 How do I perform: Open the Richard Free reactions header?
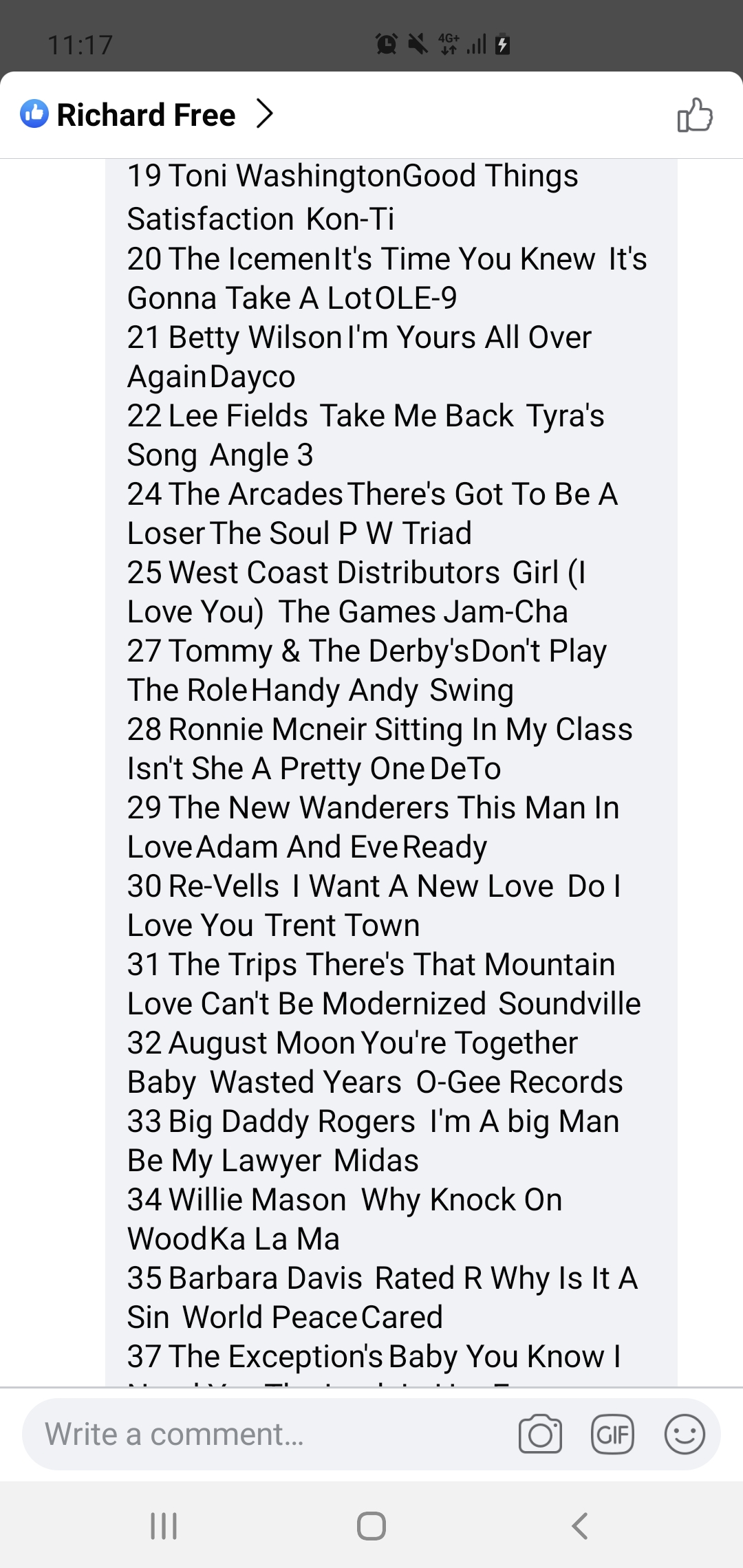pyautogui.click(x=147, y=114)
